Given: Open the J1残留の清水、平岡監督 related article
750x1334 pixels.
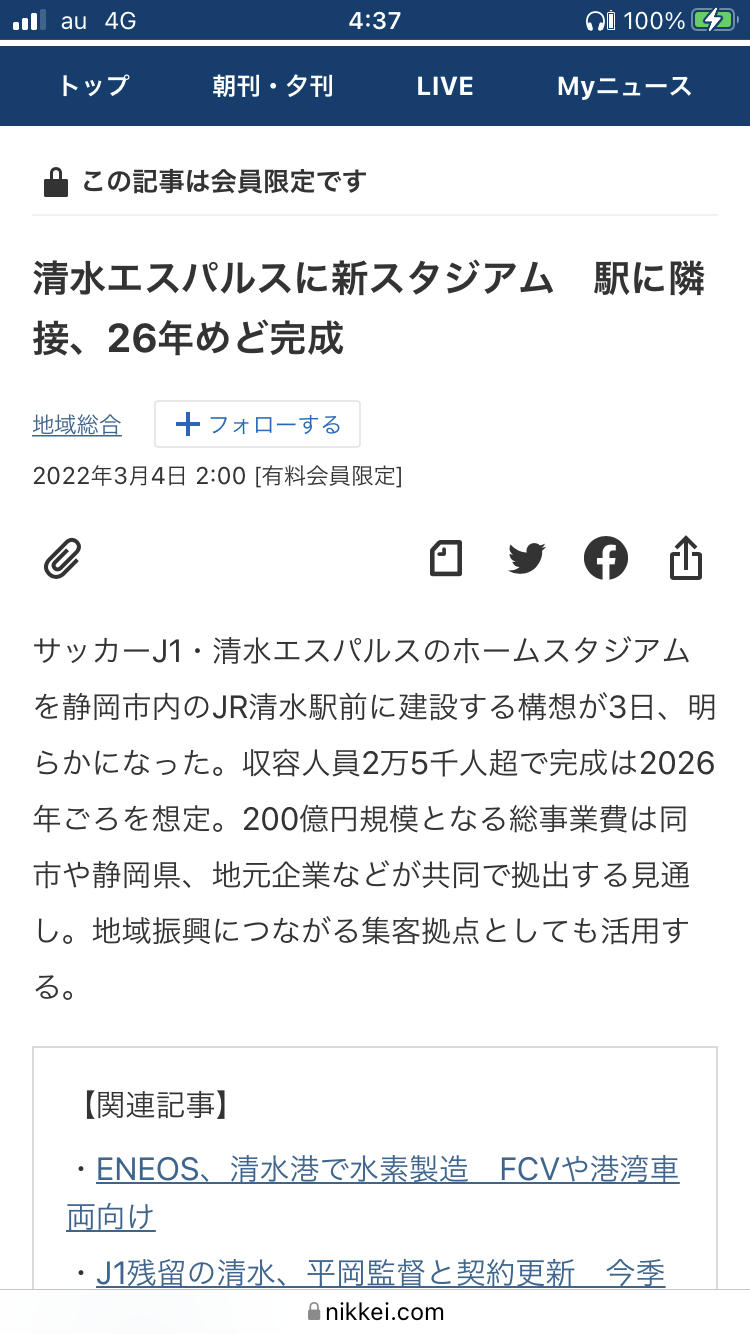Looking at the screenshot, I should (380, 1273).
